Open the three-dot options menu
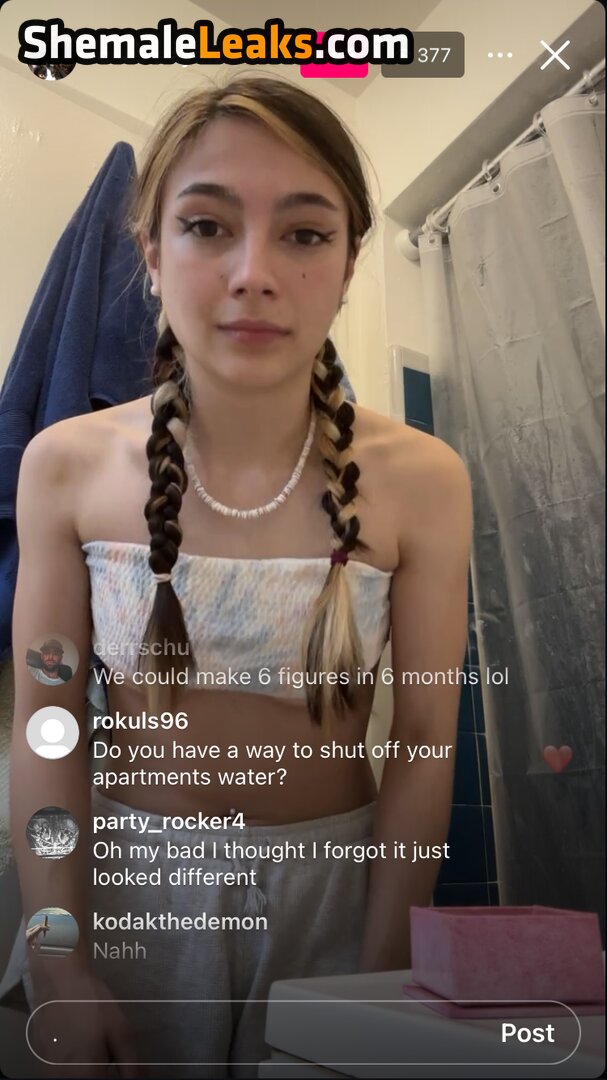Screen dimensions: 607x1080 coord(500,55)
